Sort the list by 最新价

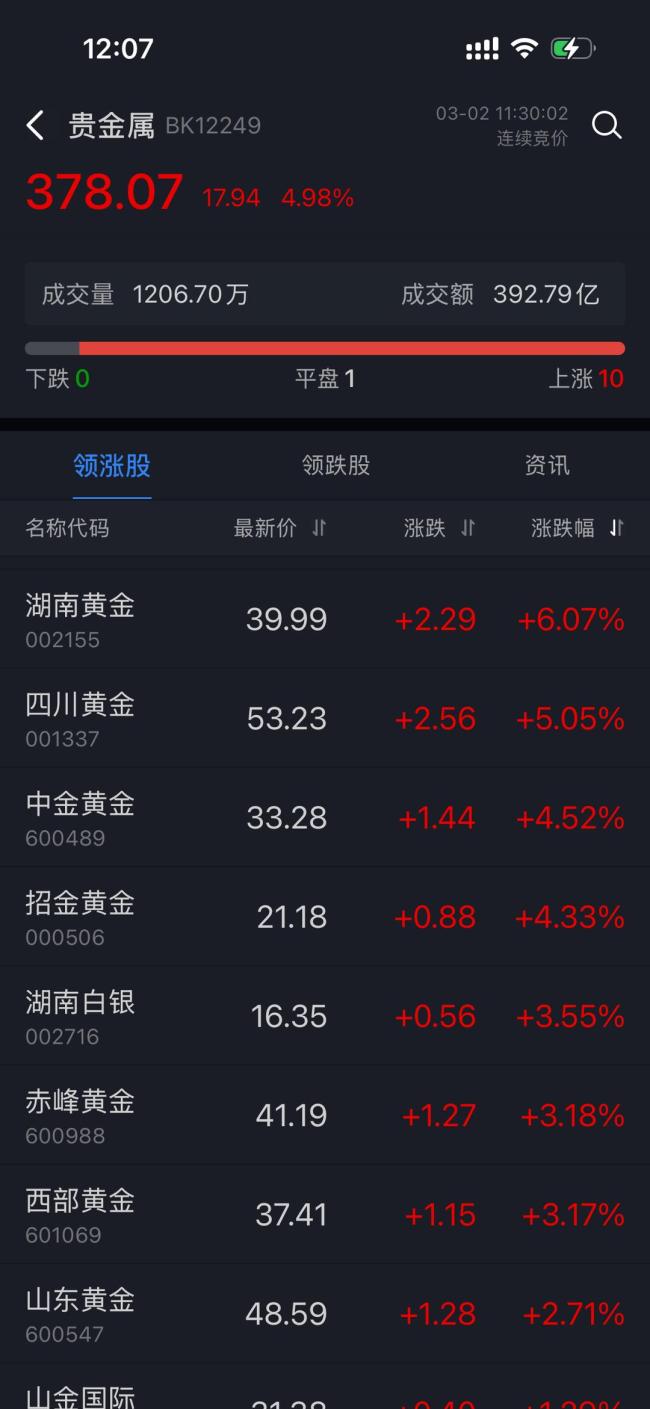(x=279, y=528)
